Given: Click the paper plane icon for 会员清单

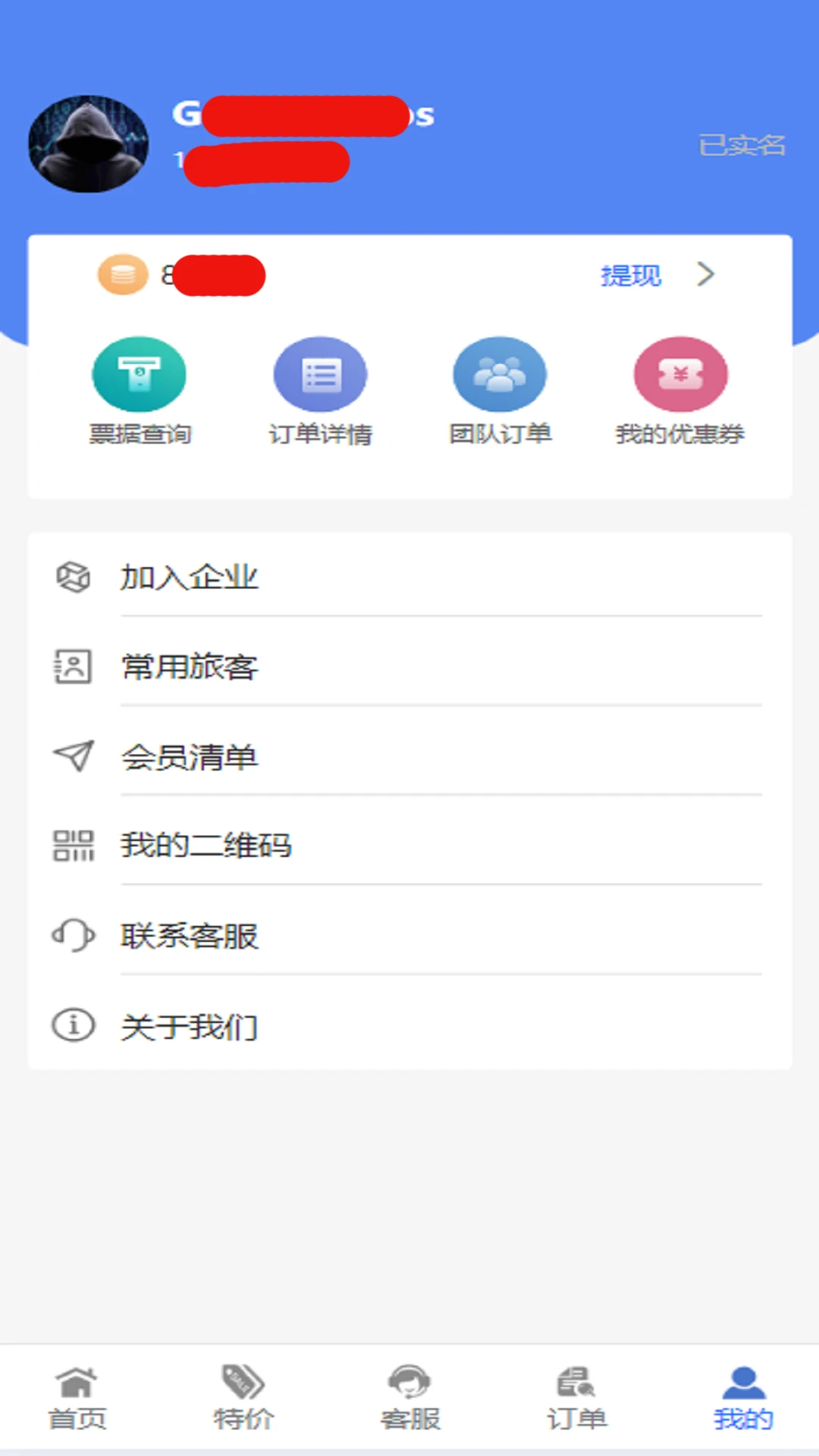Looking at the screenshot, I should [73, 756].
